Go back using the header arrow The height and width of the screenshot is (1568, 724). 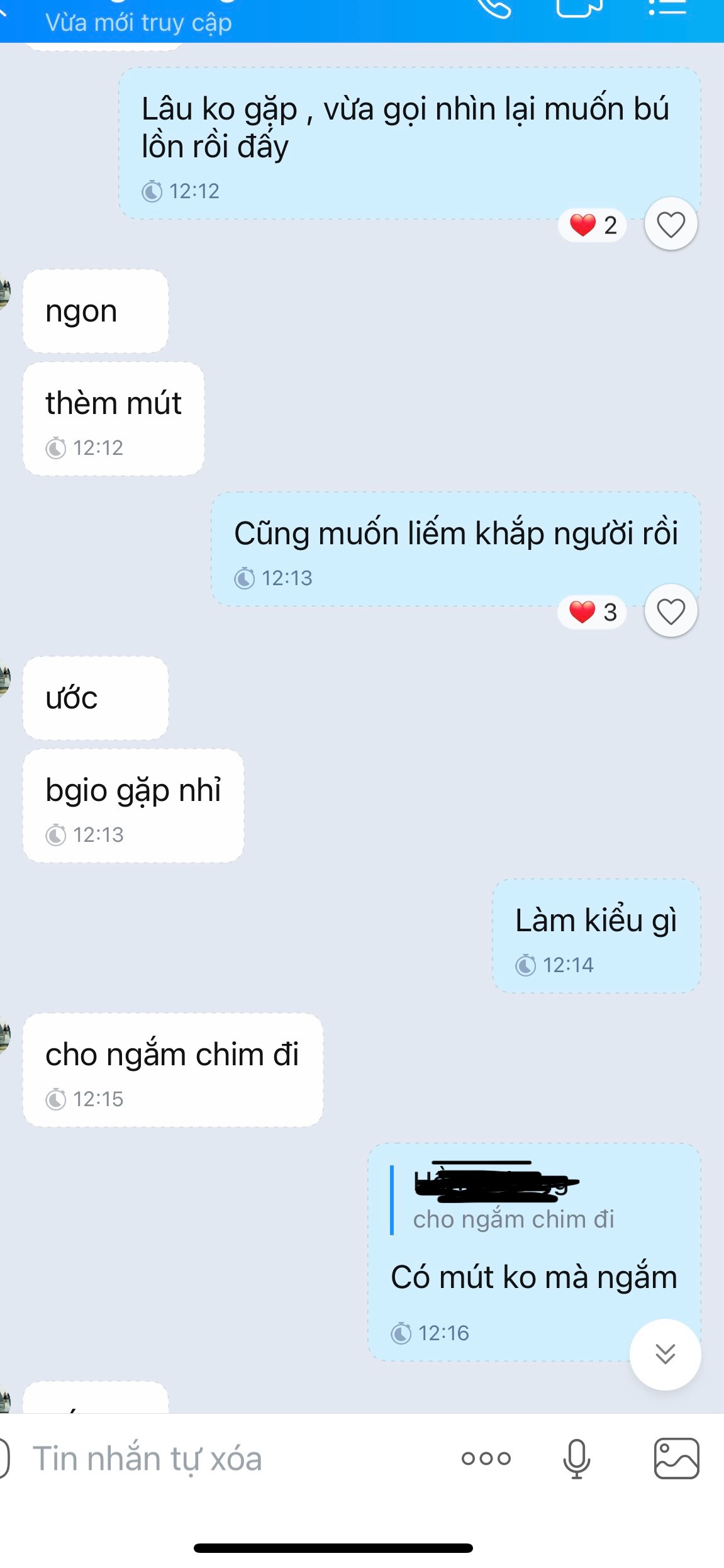5,11
